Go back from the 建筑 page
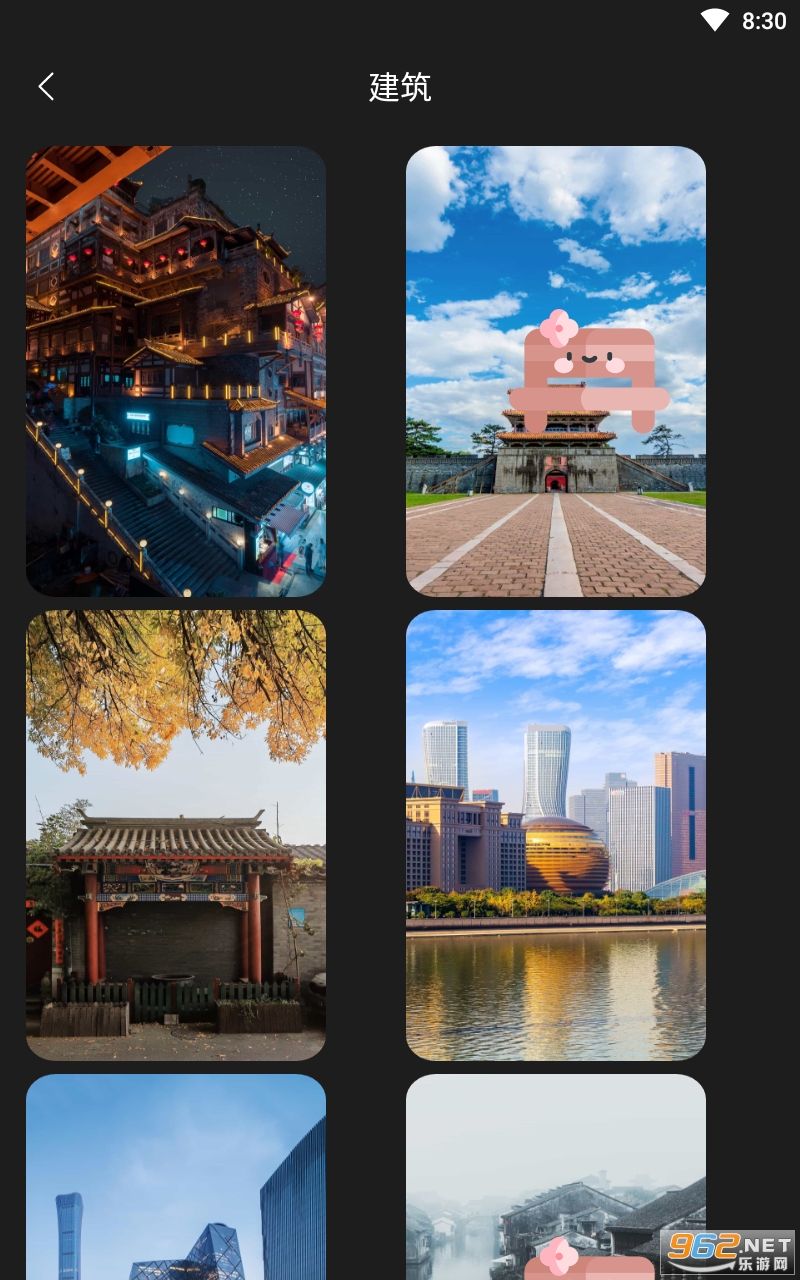 coord(46,87)
